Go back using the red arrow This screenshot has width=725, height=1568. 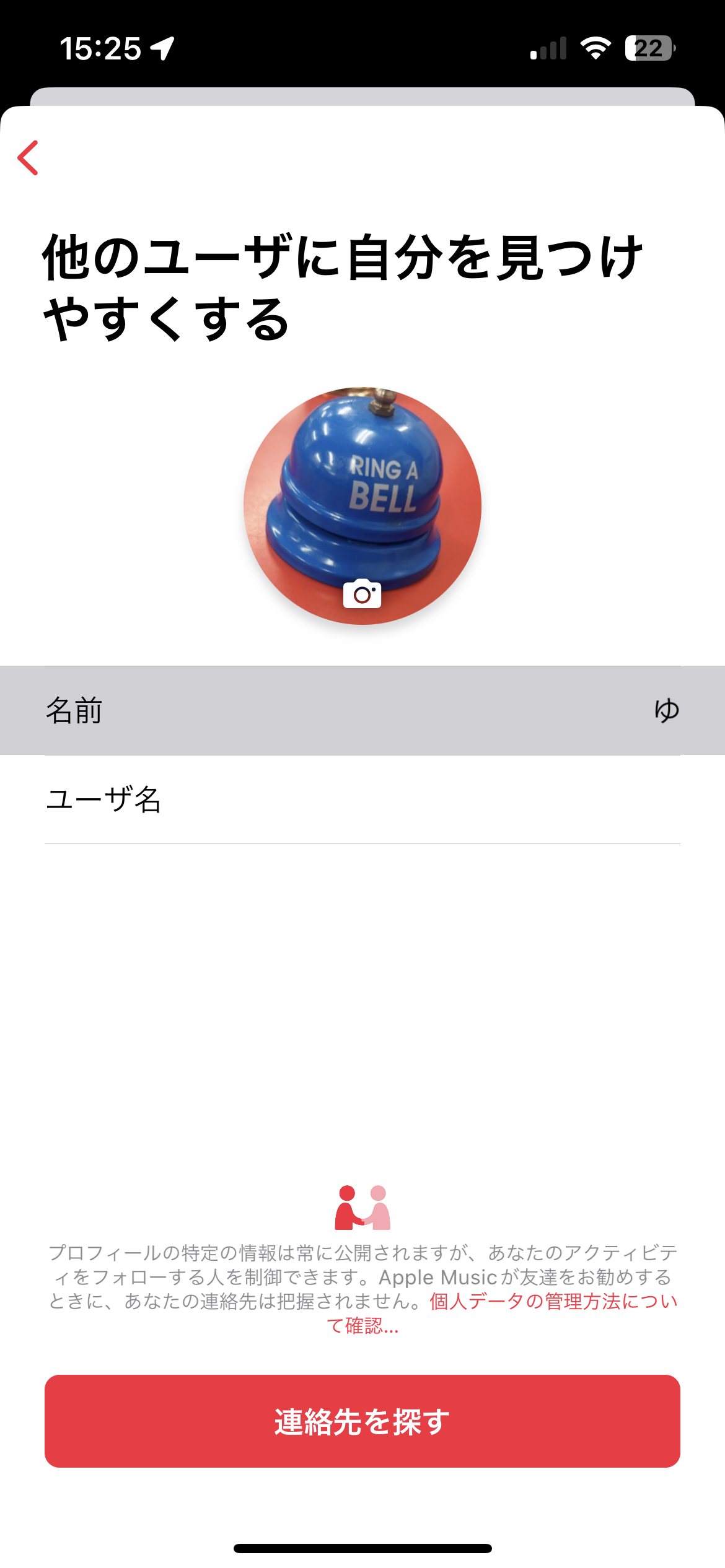(29, 158)
